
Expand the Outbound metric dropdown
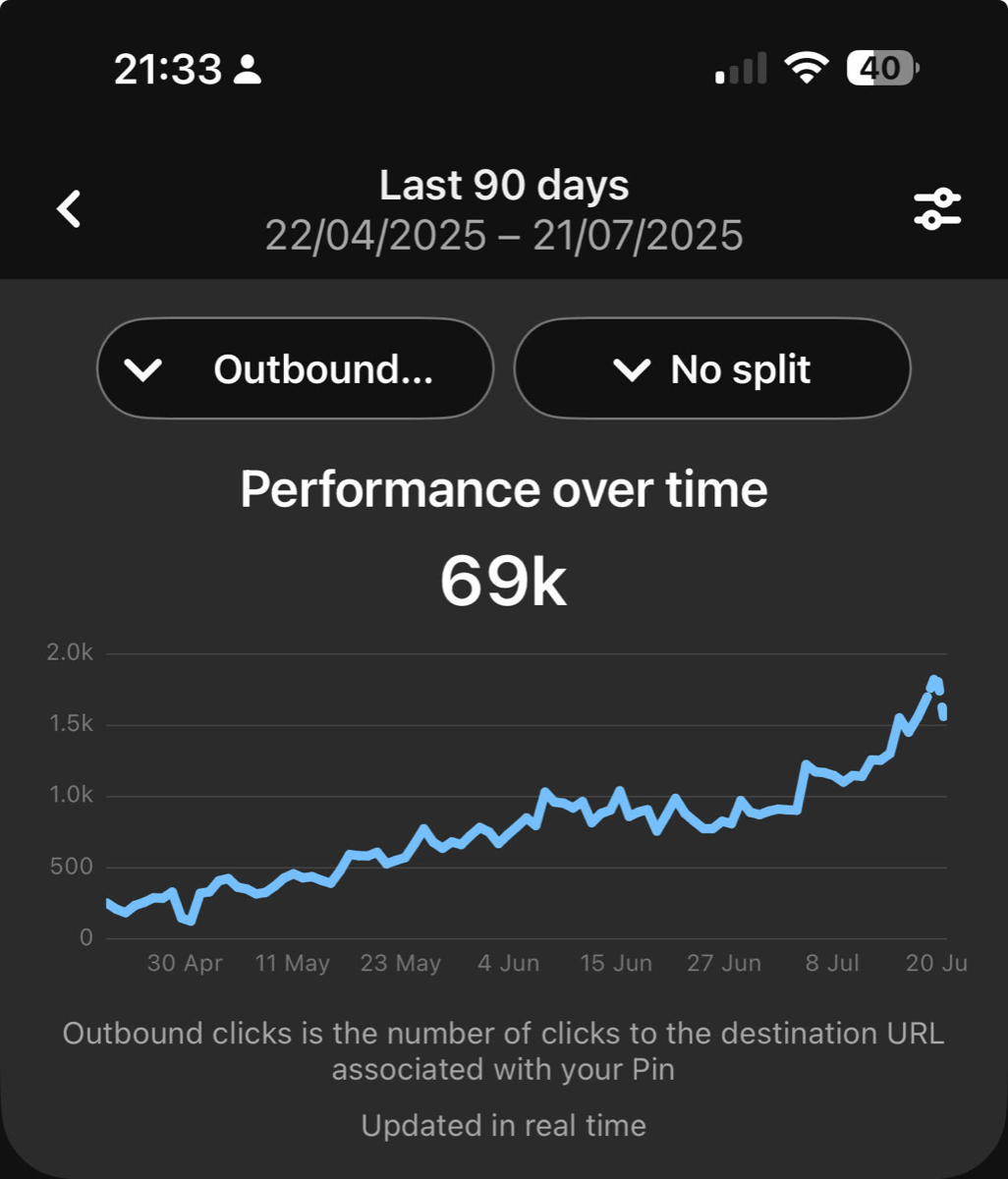point(295,369)
